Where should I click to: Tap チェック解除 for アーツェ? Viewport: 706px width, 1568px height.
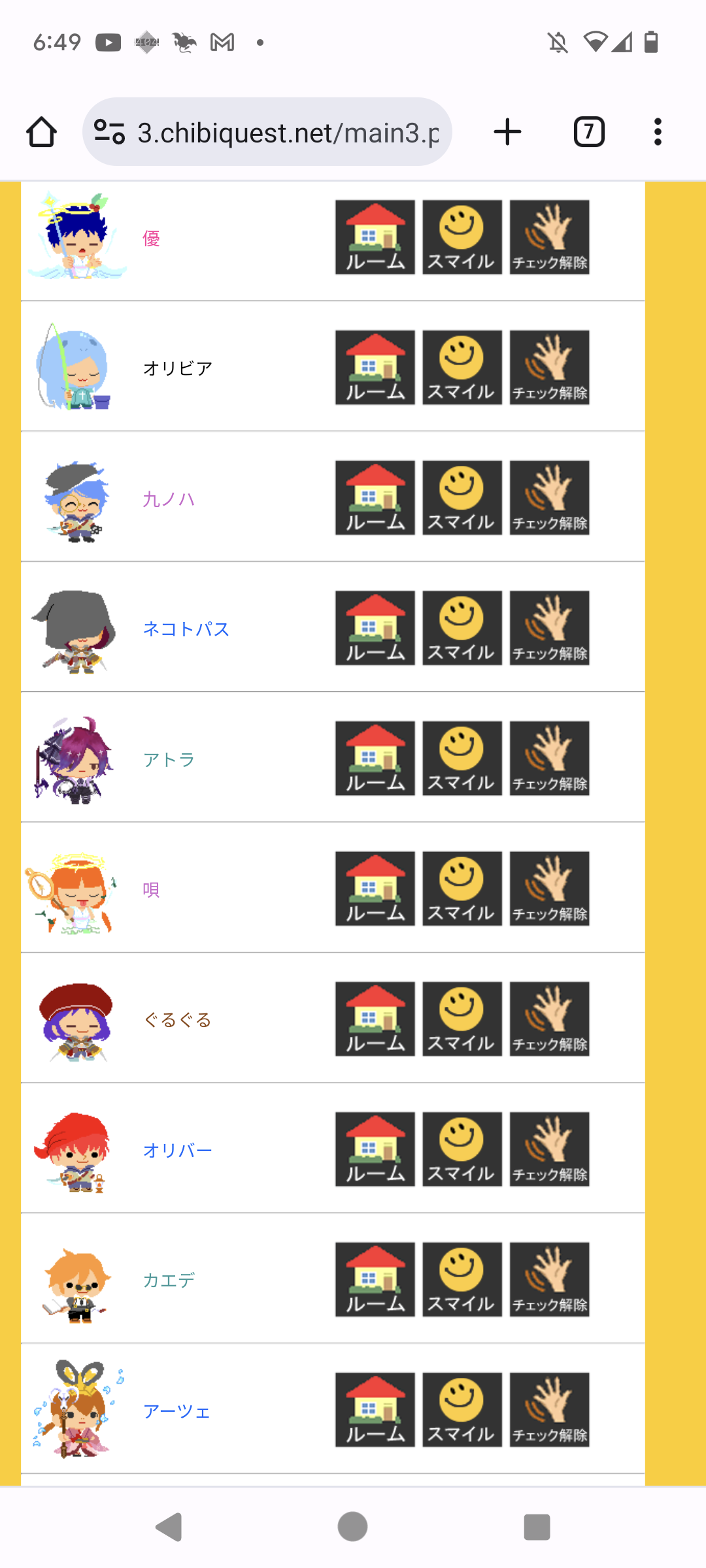pyautogui.click(x=549, y=1410)
